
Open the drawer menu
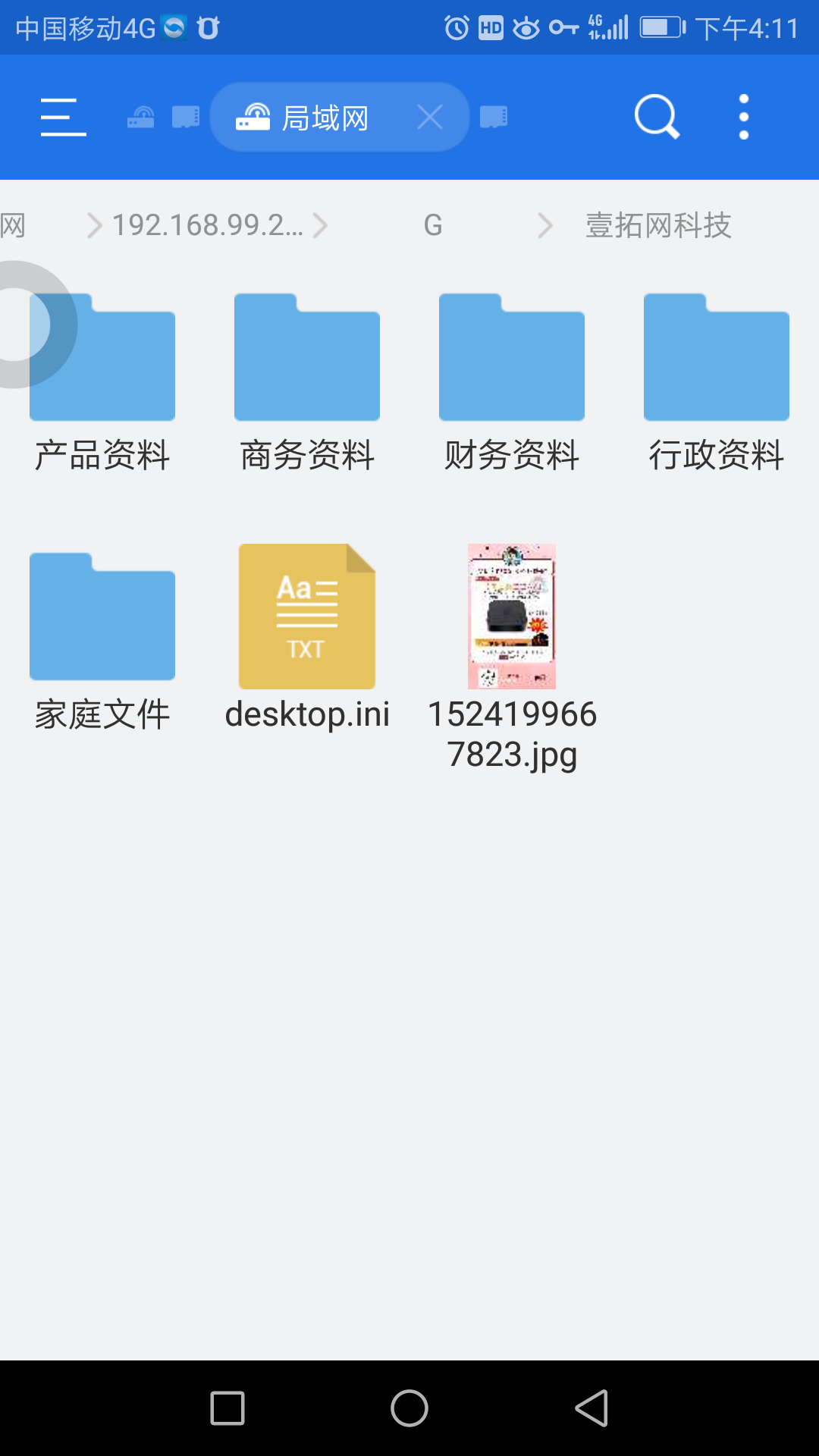[64, 118]
